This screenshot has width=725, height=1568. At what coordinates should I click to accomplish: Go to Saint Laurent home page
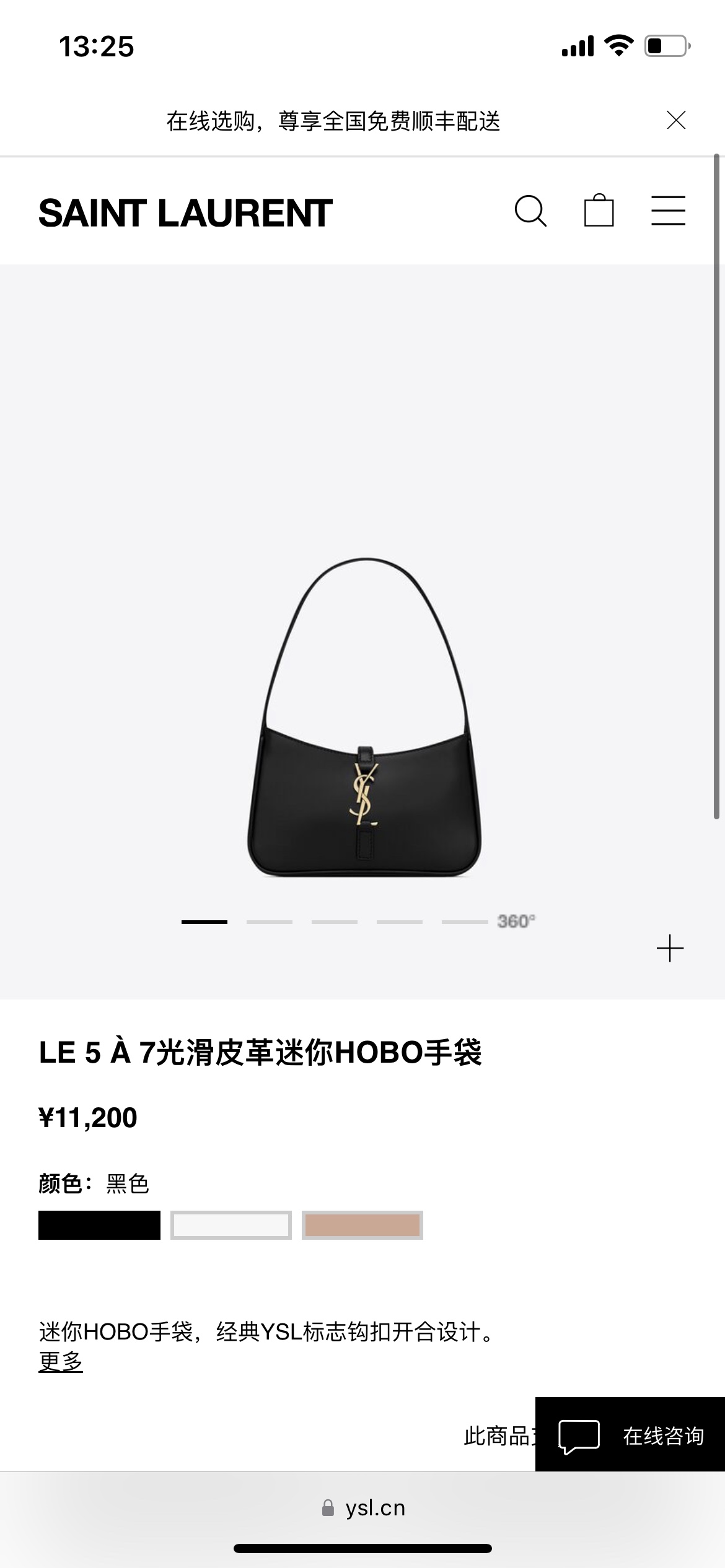click(x=185, y=213)
